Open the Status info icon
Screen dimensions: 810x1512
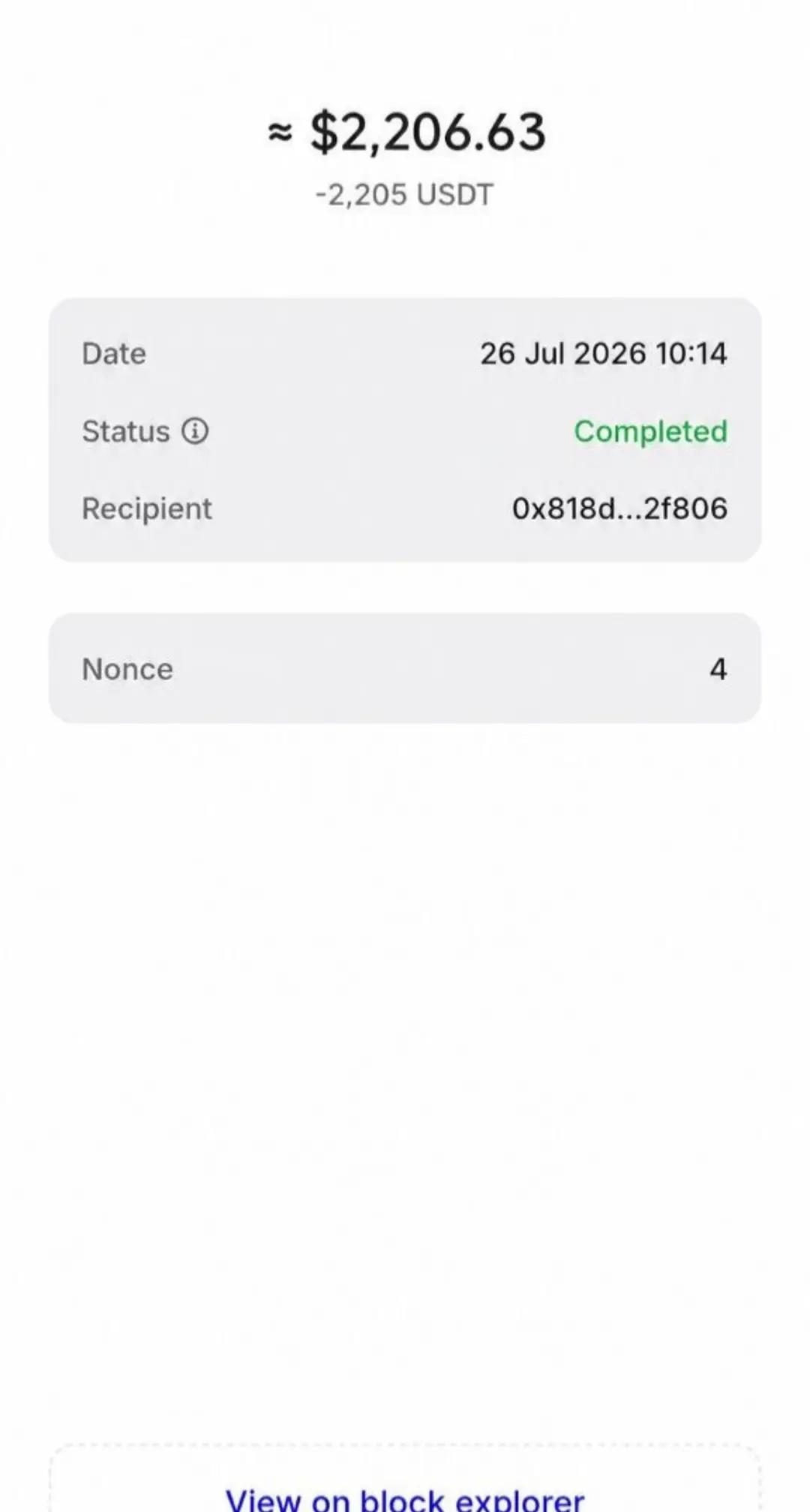pos(195,431)
